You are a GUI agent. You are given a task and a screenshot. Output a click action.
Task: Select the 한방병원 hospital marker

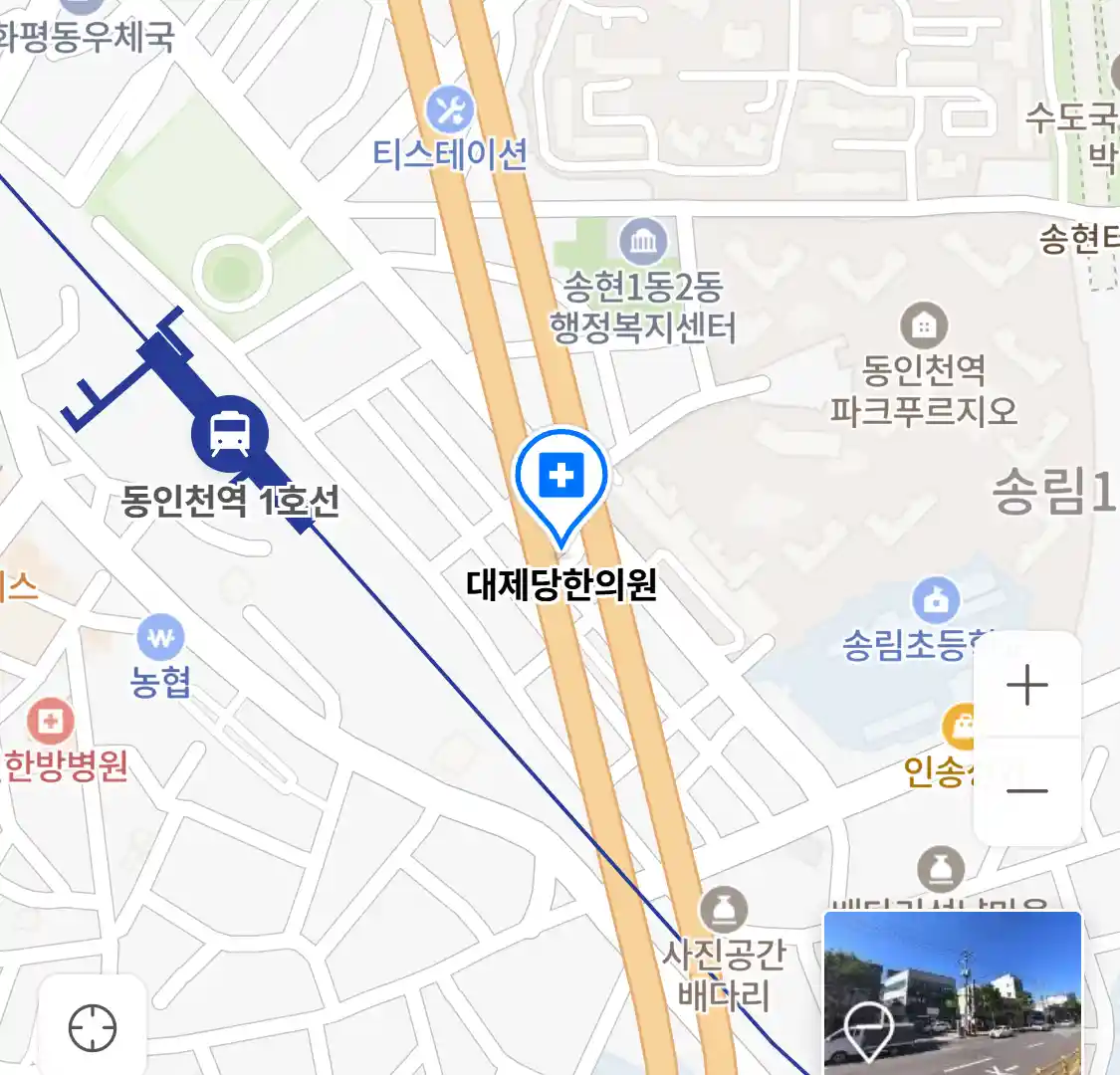pyautogui.click(x=51, y=721)
